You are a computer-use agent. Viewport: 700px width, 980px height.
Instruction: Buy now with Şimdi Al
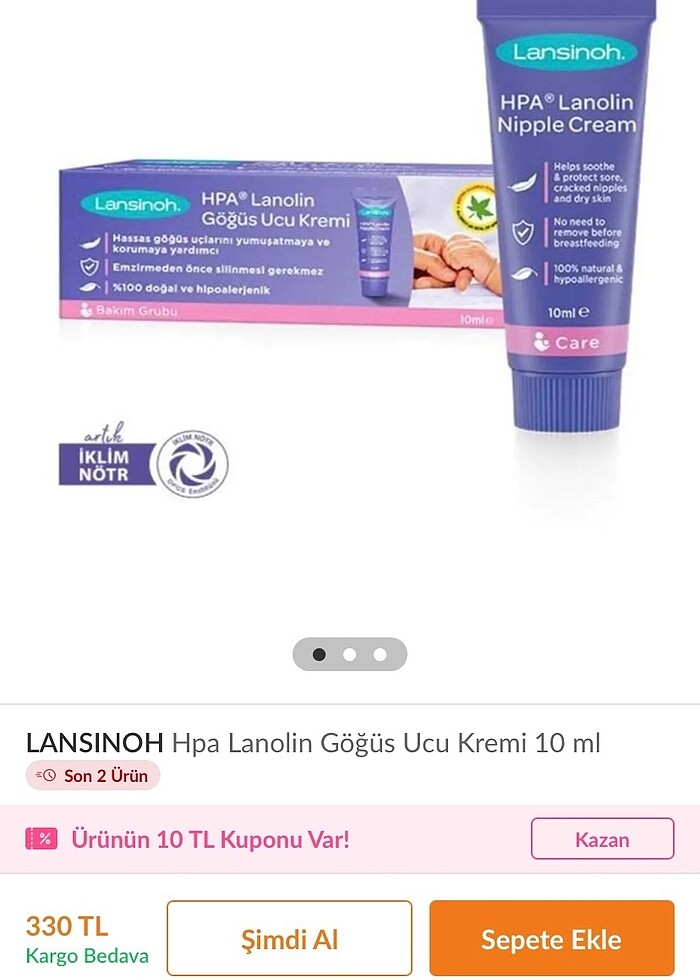289,939
